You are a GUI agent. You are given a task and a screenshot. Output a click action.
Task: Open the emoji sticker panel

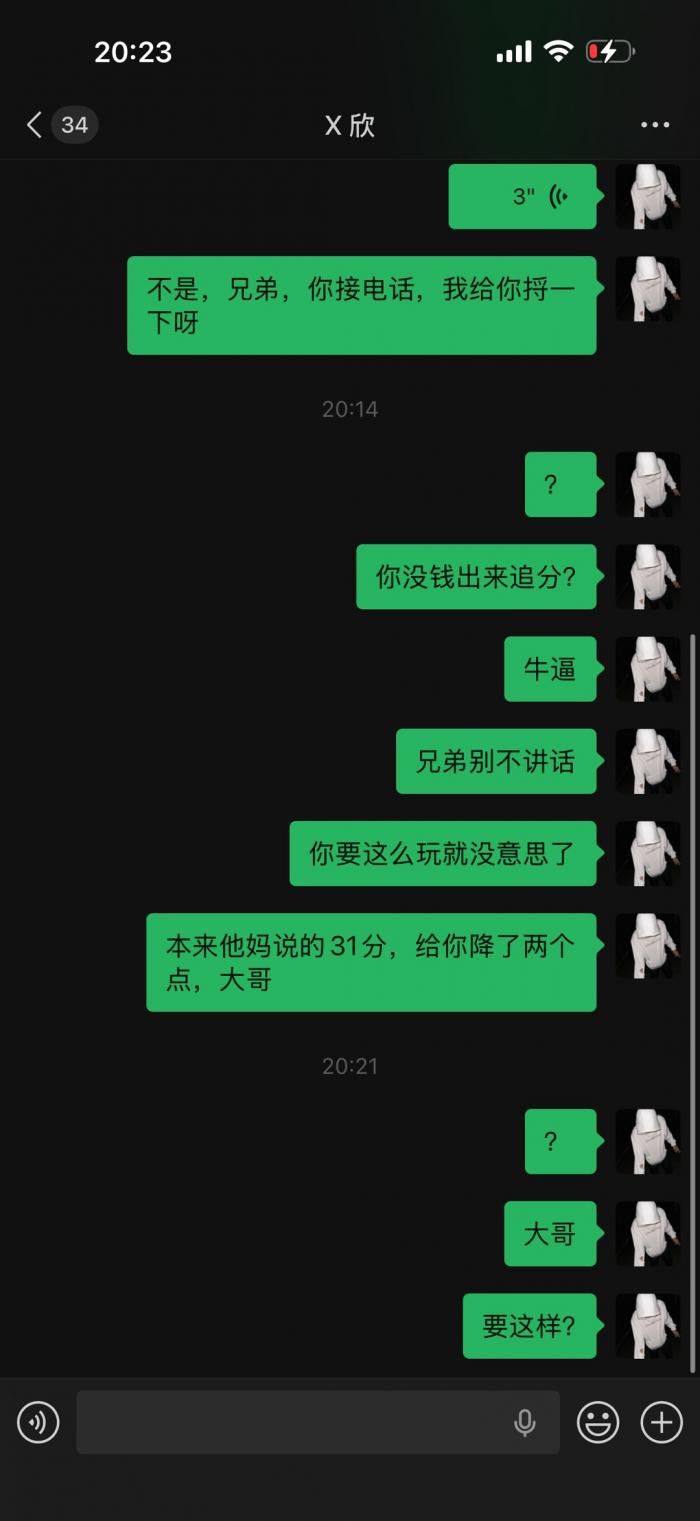pyautogui.click(x=598, y=1422)
